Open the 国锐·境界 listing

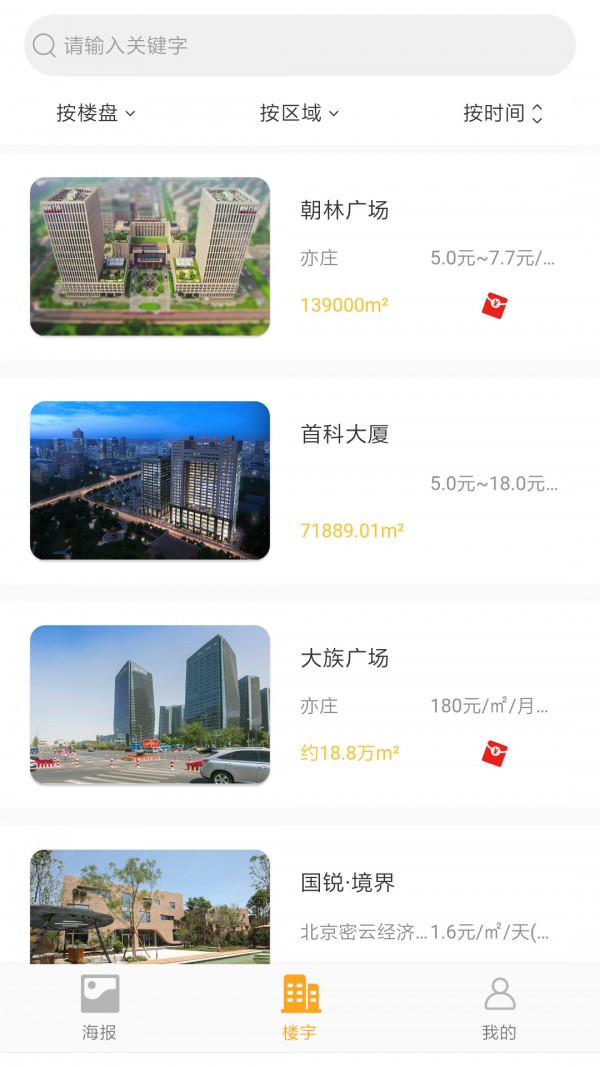300,895
